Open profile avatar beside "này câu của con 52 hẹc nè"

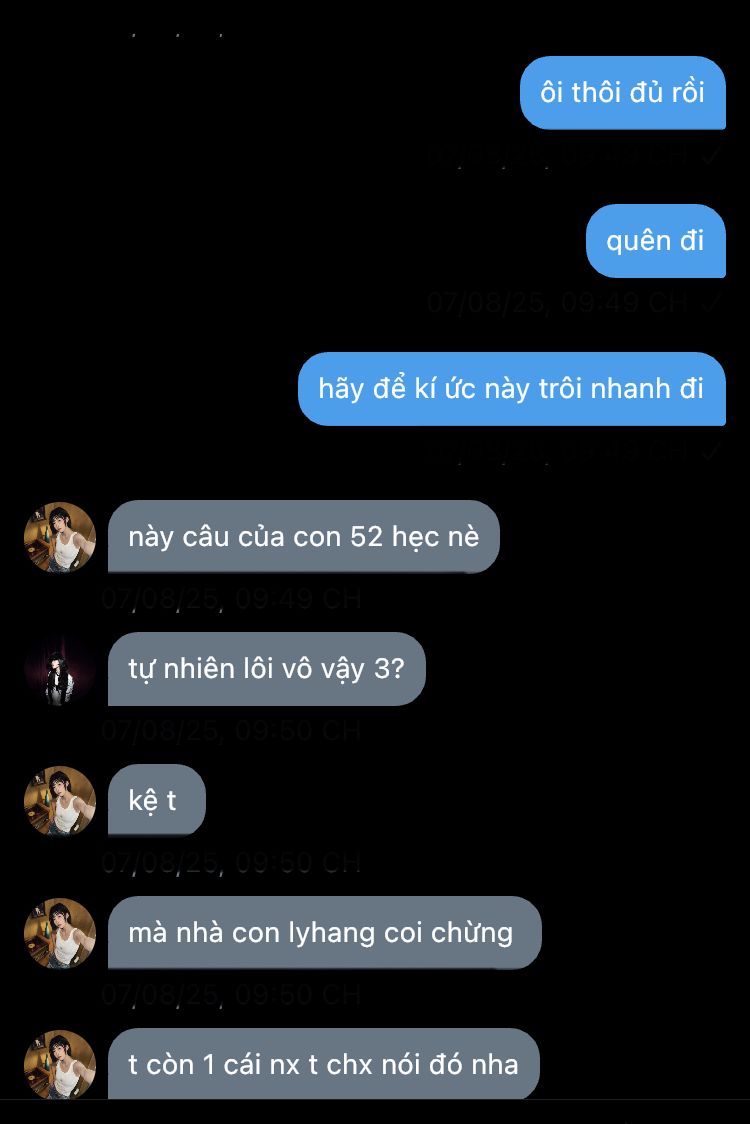point(60,537)
